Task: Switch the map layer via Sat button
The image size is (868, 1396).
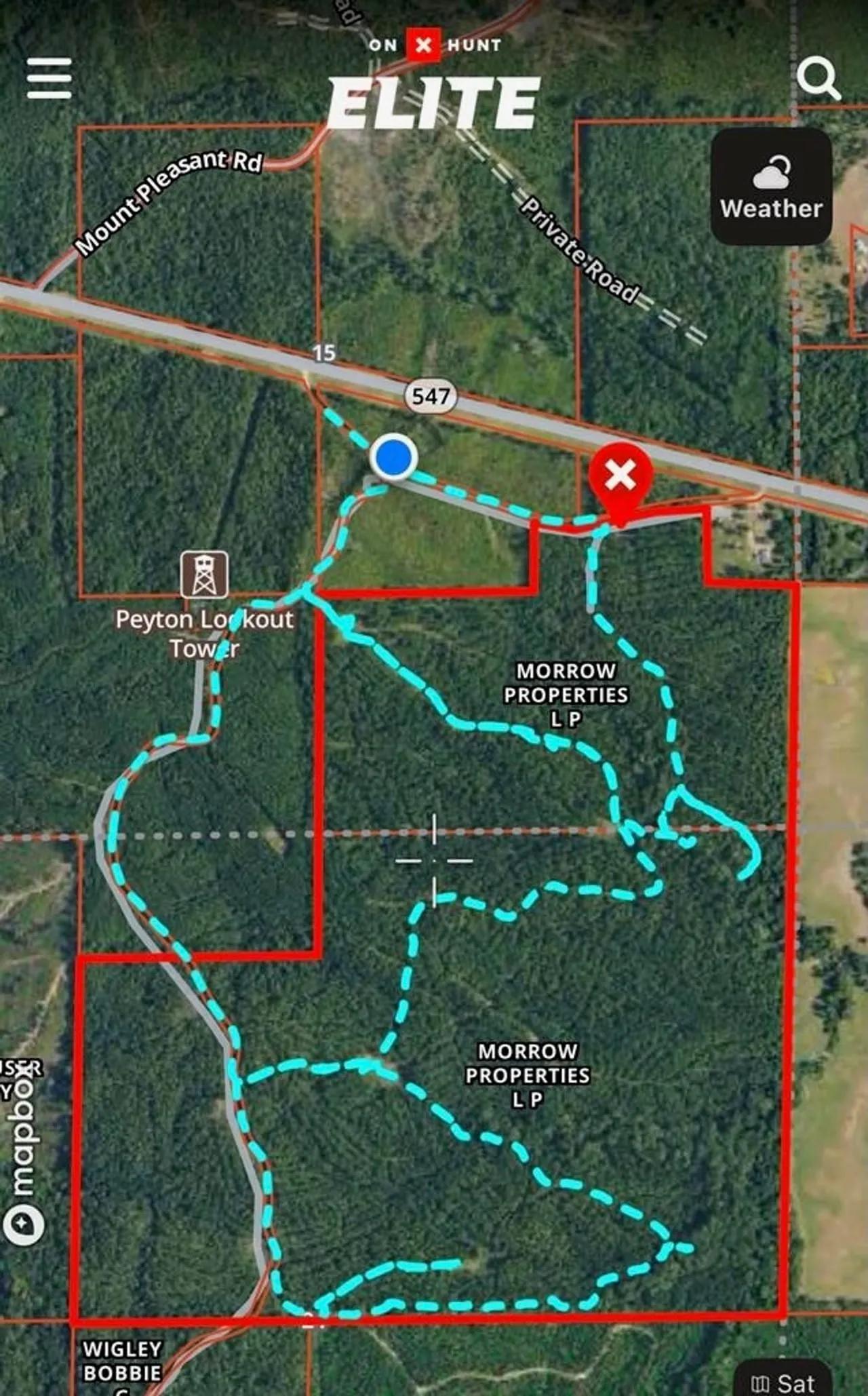Action: coord(783,1381)
